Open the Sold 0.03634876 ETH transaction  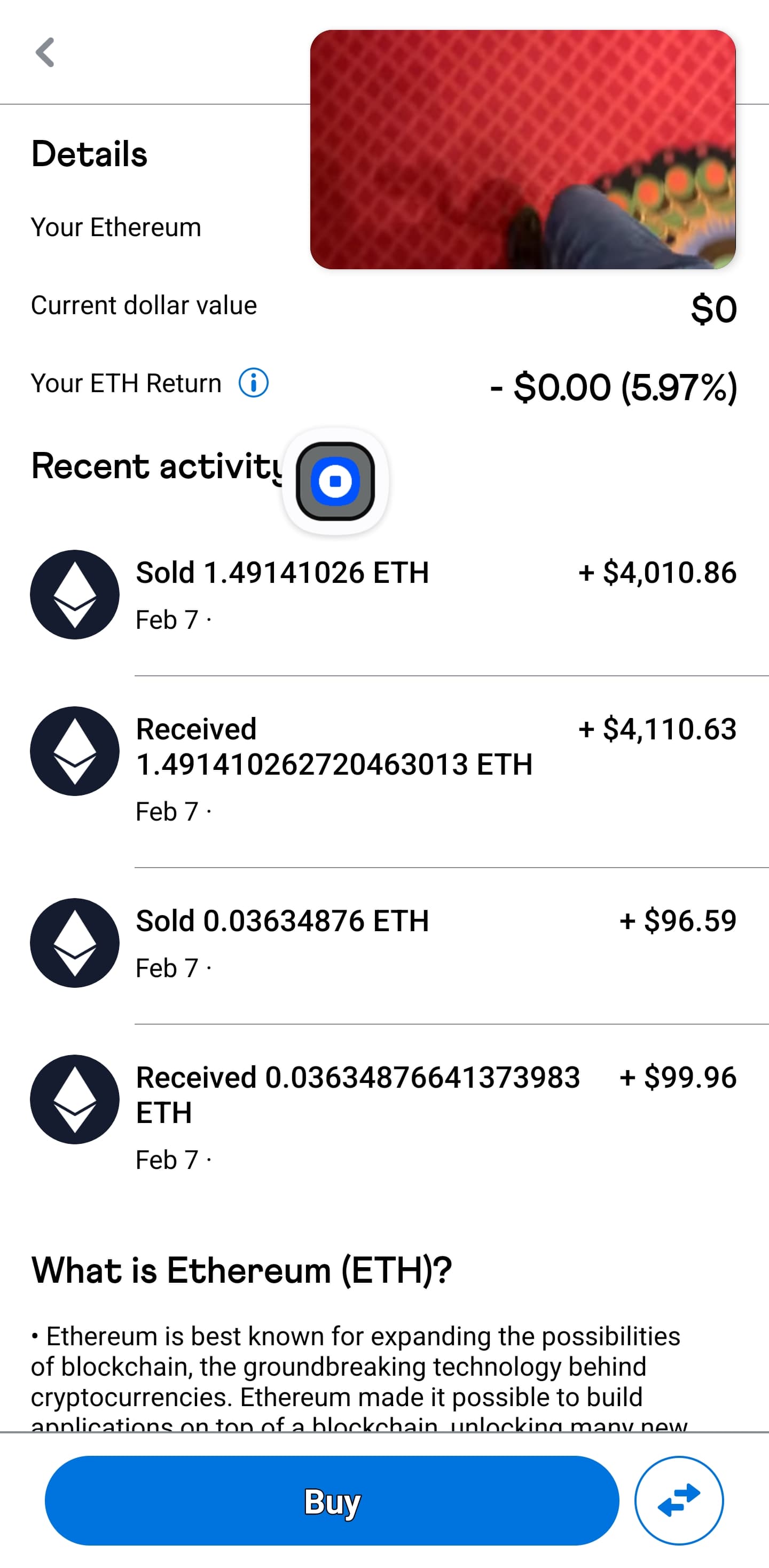pos(384,945)
